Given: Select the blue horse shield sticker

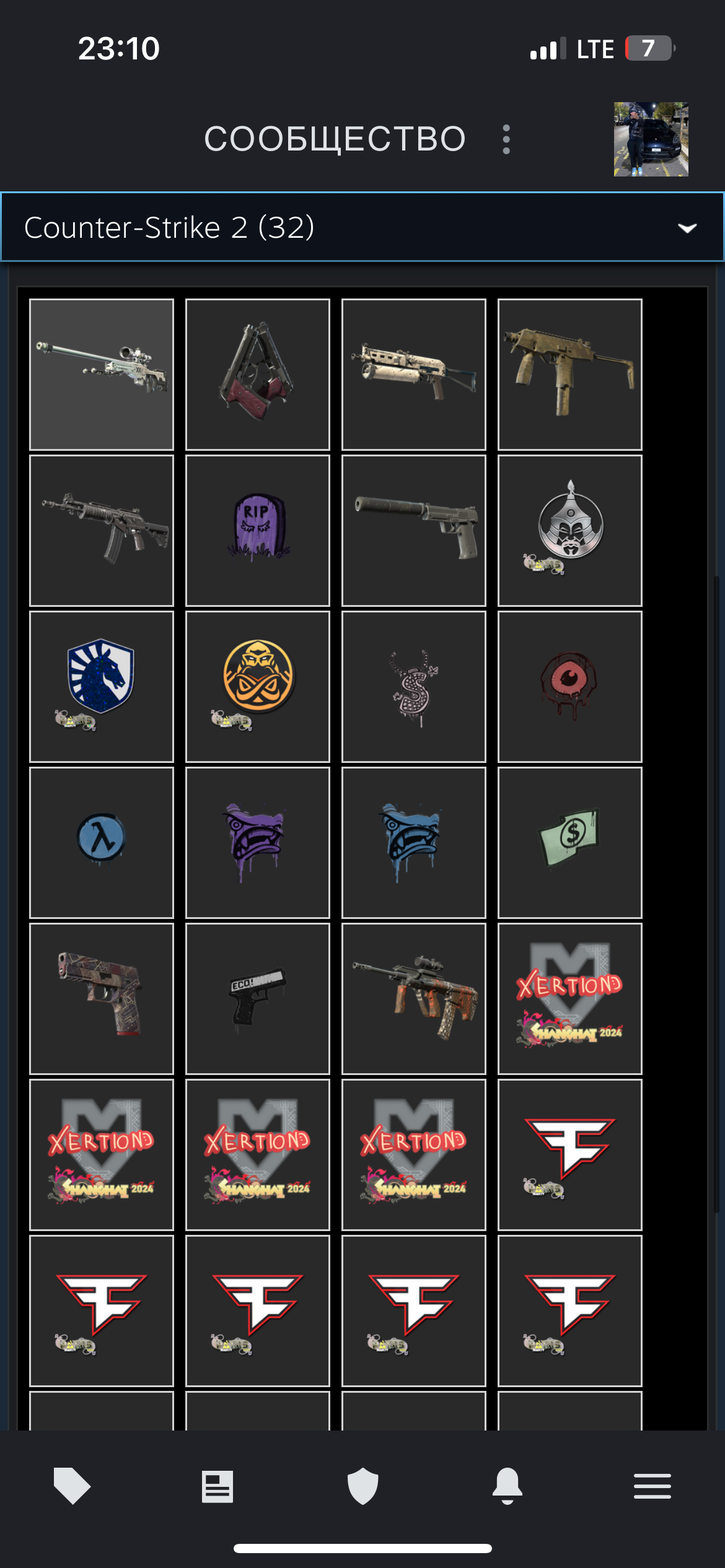Looking at the screenshot, I should point(102,687).
